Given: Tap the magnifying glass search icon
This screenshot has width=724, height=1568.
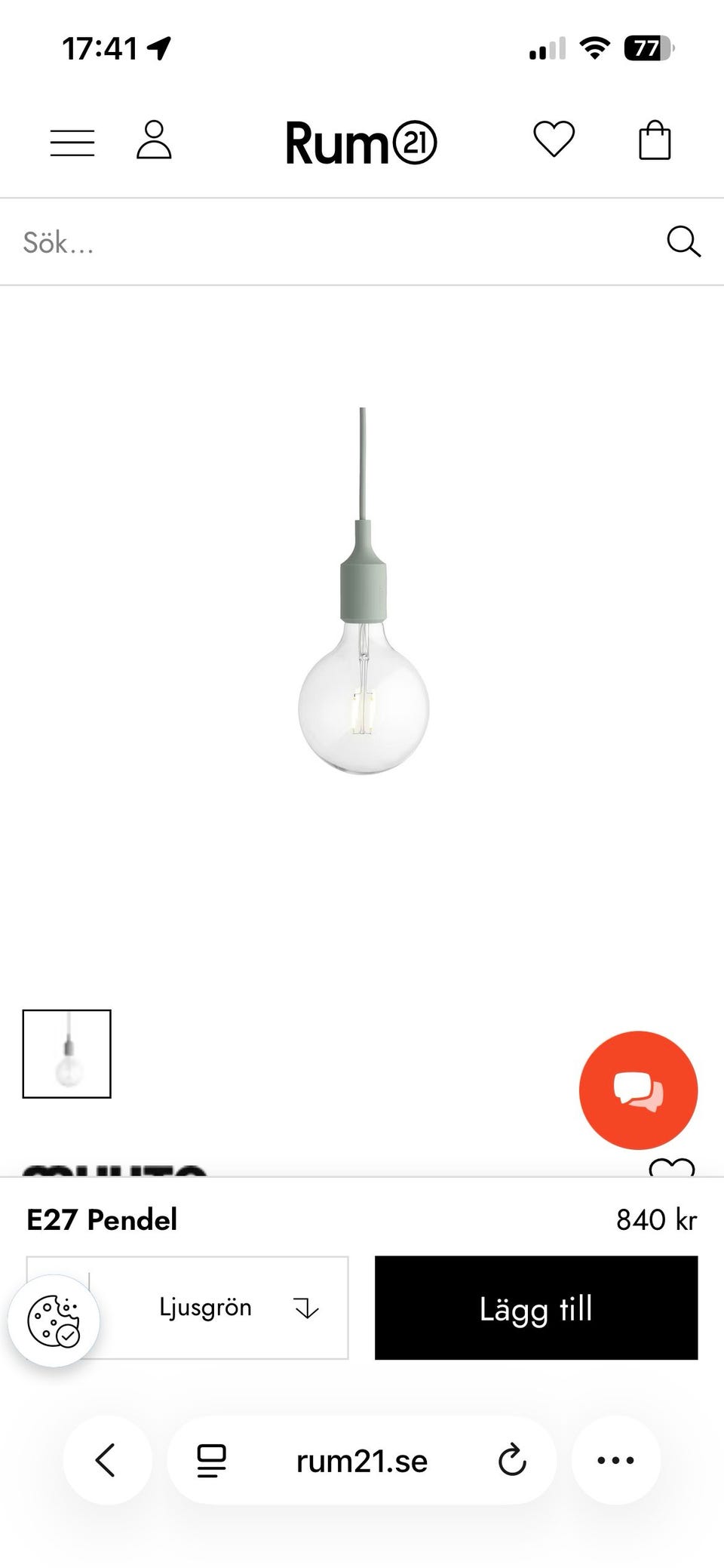Looking at the screenshot, I should pos(684,242).
